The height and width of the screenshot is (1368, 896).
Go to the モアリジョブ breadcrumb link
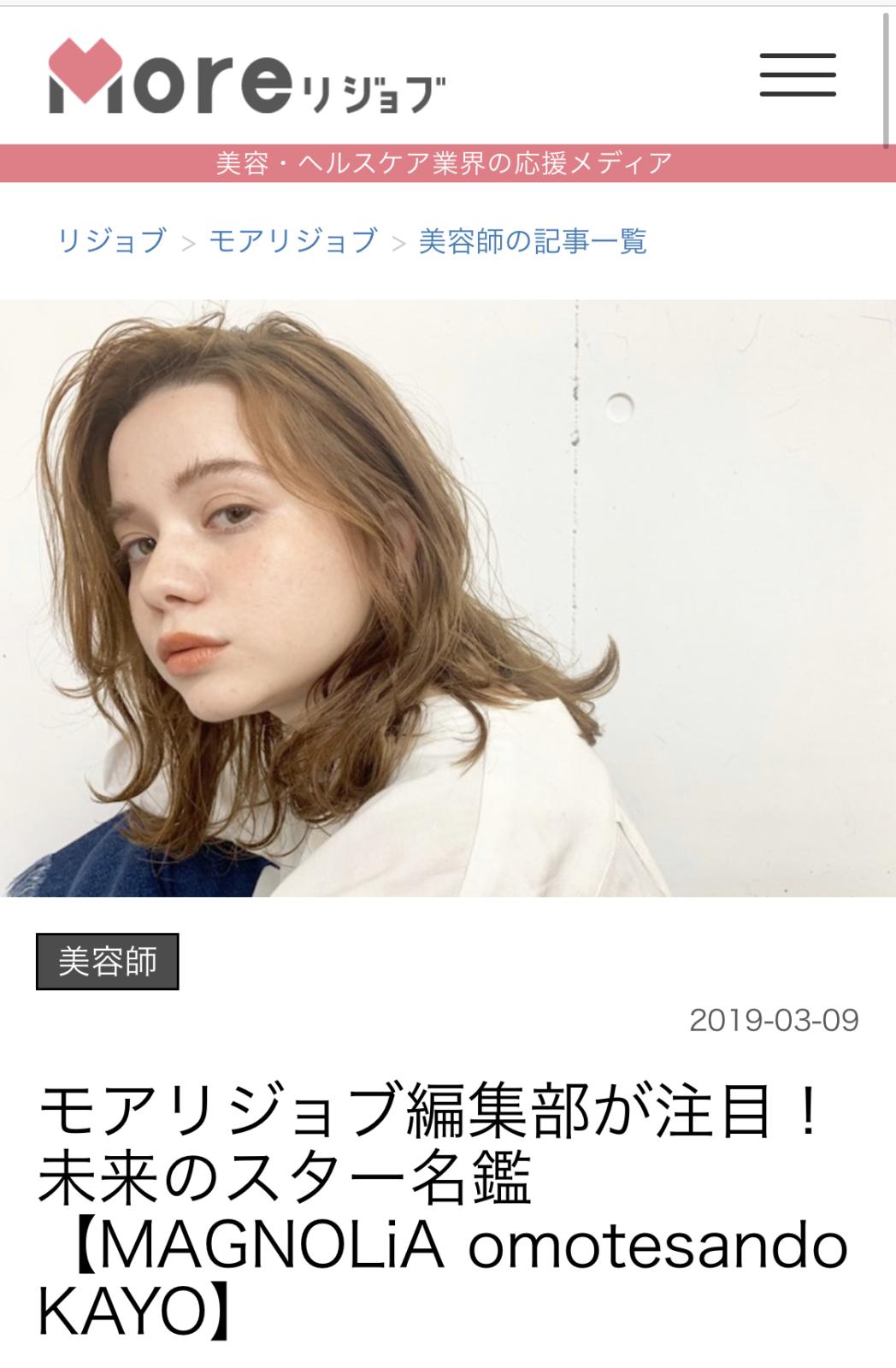click(x=292, y=241)
